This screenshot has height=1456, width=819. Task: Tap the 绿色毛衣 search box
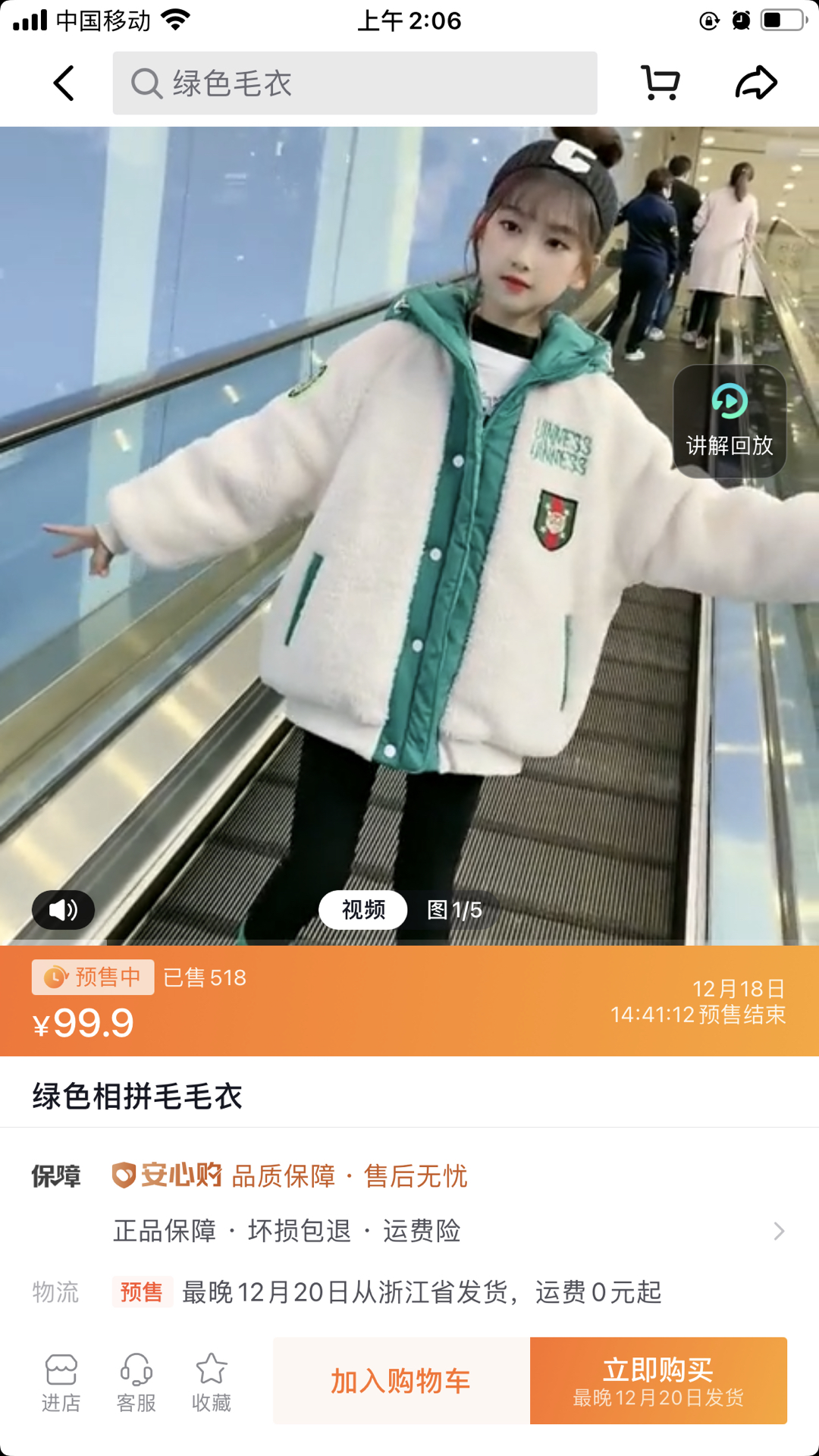pos(354,83)
